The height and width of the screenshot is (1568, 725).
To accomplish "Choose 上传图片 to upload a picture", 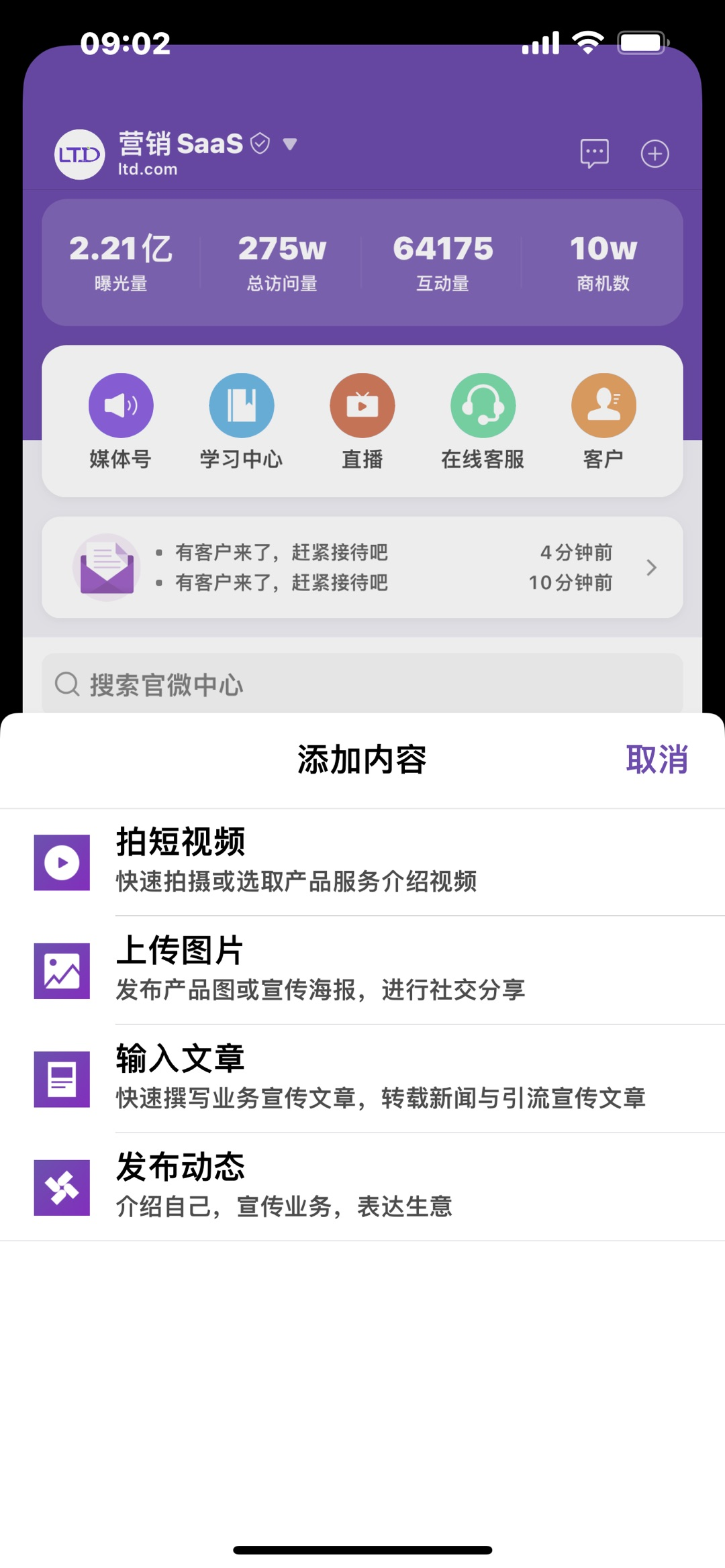I will pyautogui.click(x=362, y=970).
